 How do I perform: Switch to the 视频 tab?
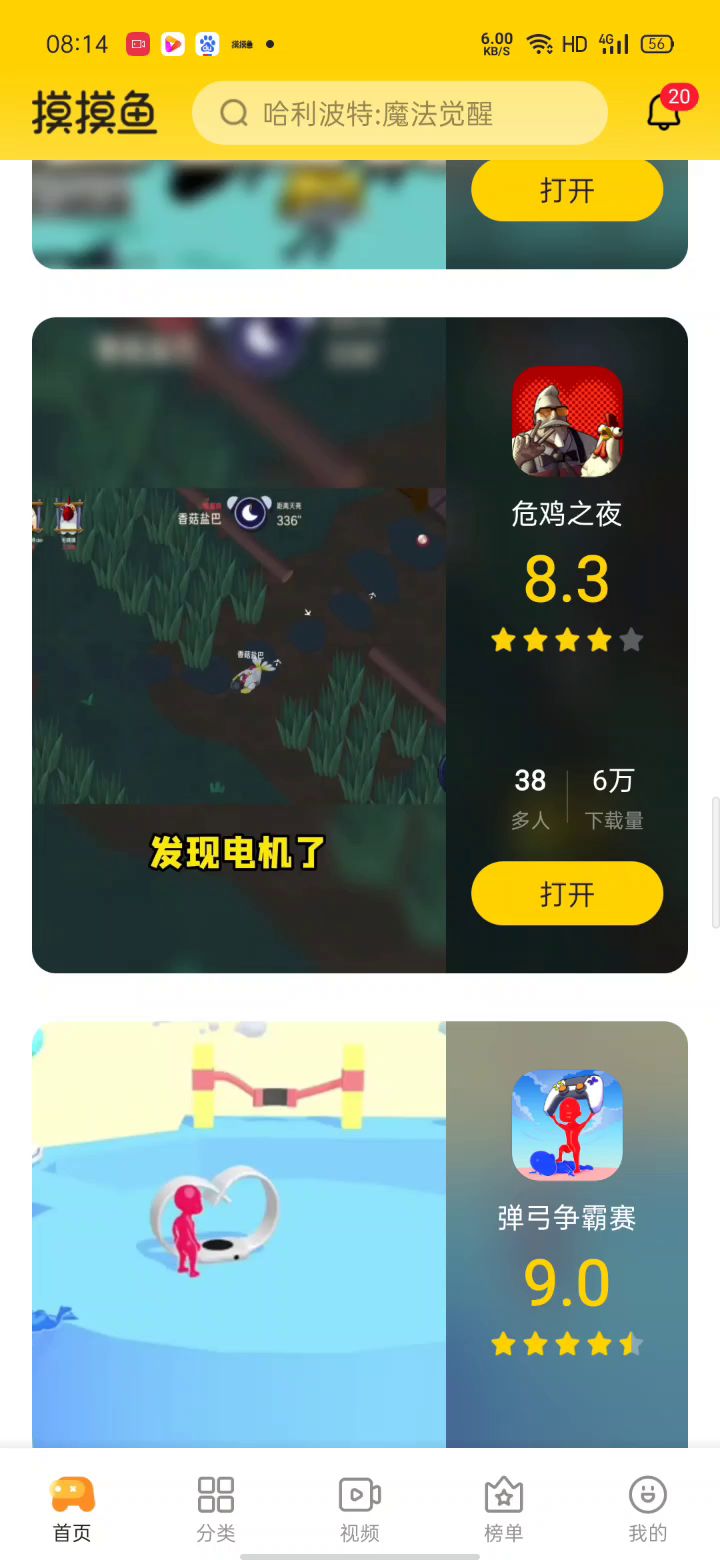360,1508
